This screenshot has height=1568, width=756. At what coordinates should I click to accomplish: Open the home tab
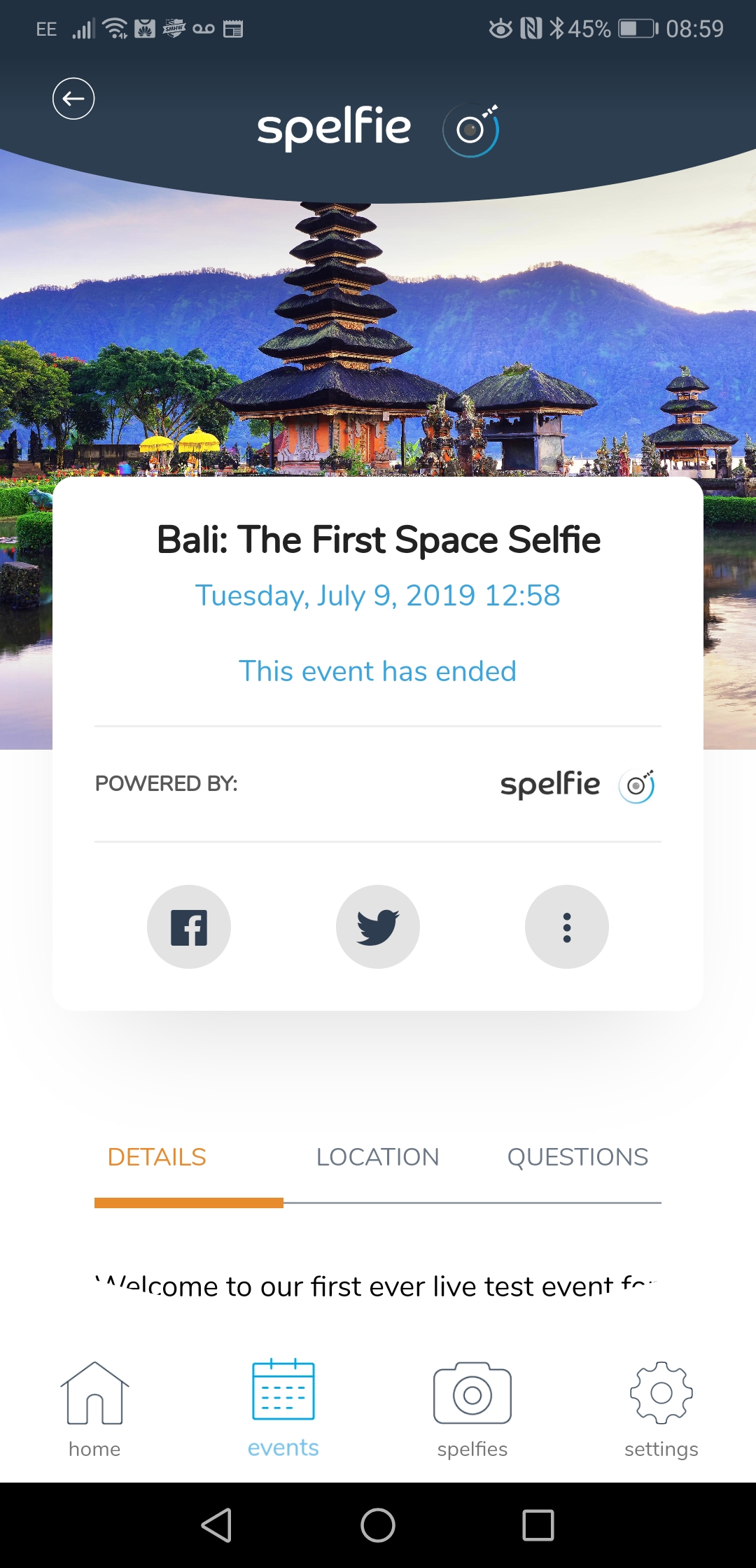[x=94, y=1408]
